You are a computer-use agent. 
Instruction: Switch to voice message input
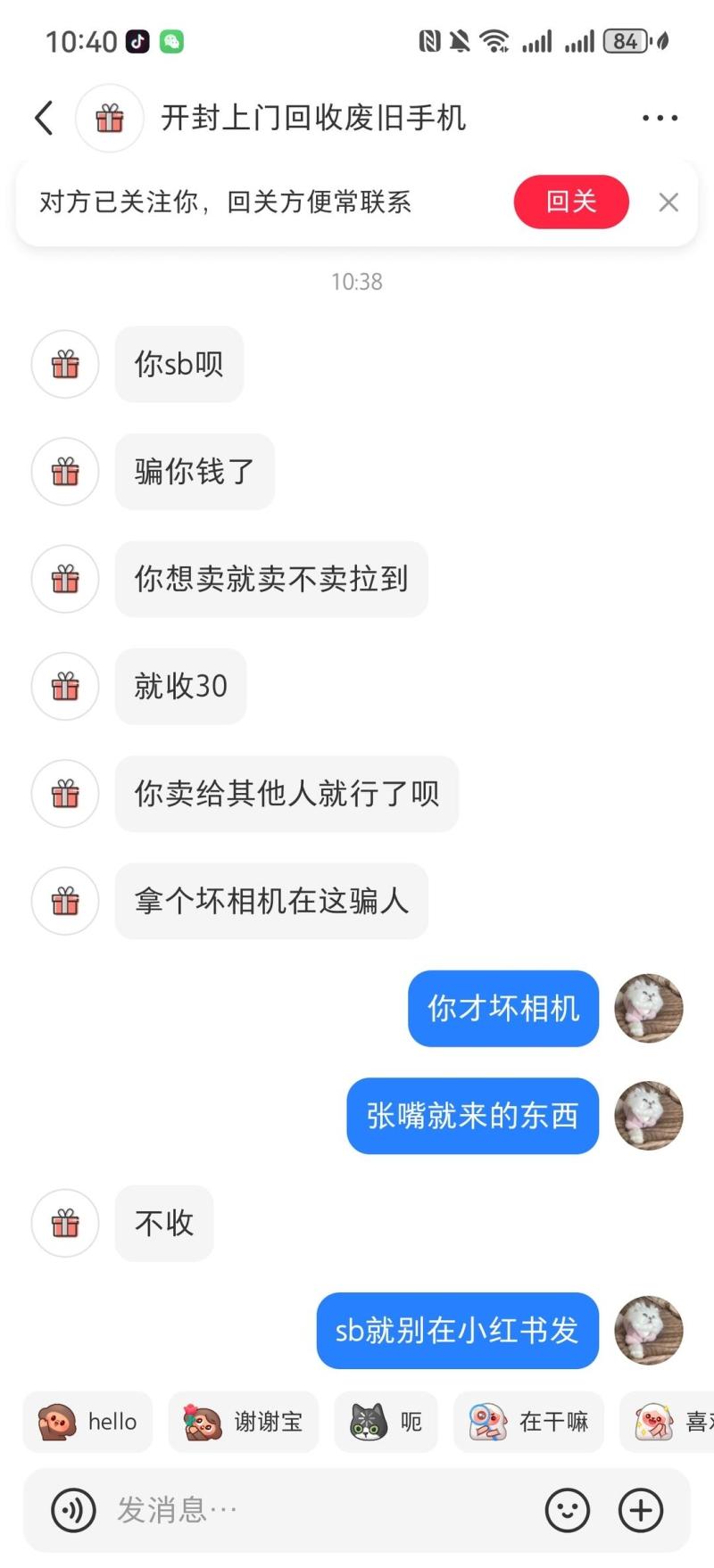click(74, 1510)
